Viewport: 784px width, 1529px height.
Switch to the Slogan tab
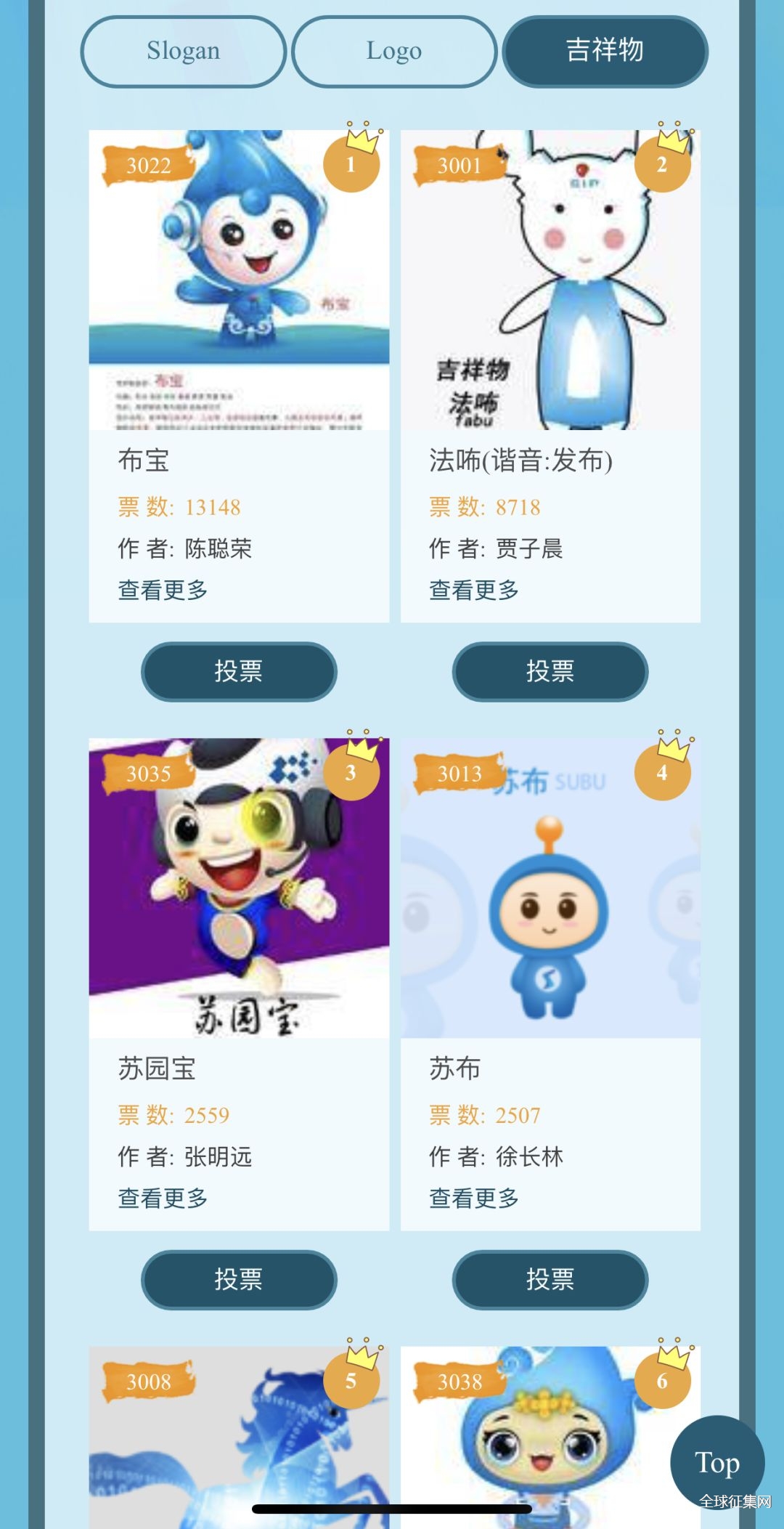[183, 52]
